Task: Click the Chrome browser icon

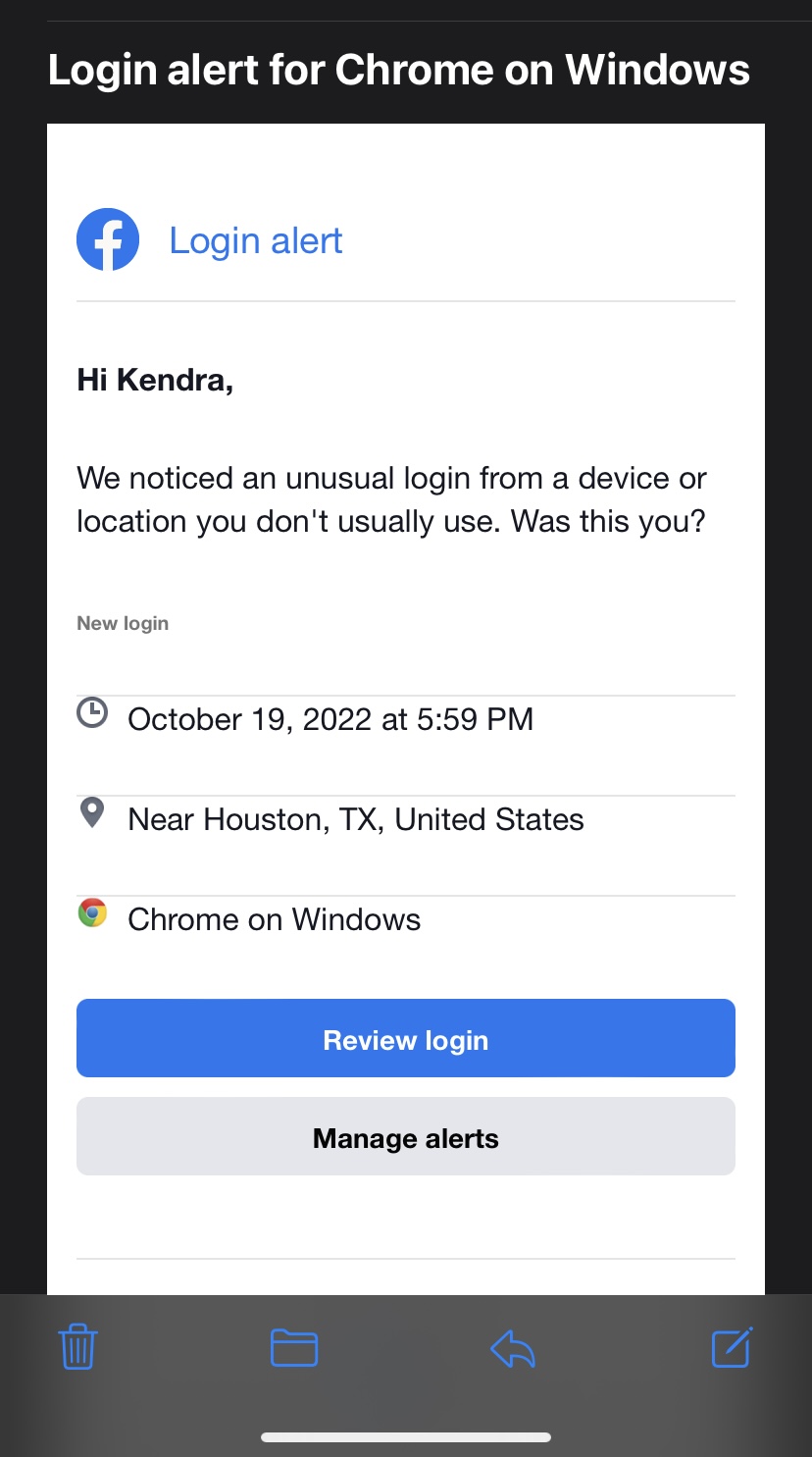Action: tap(91, 912)
